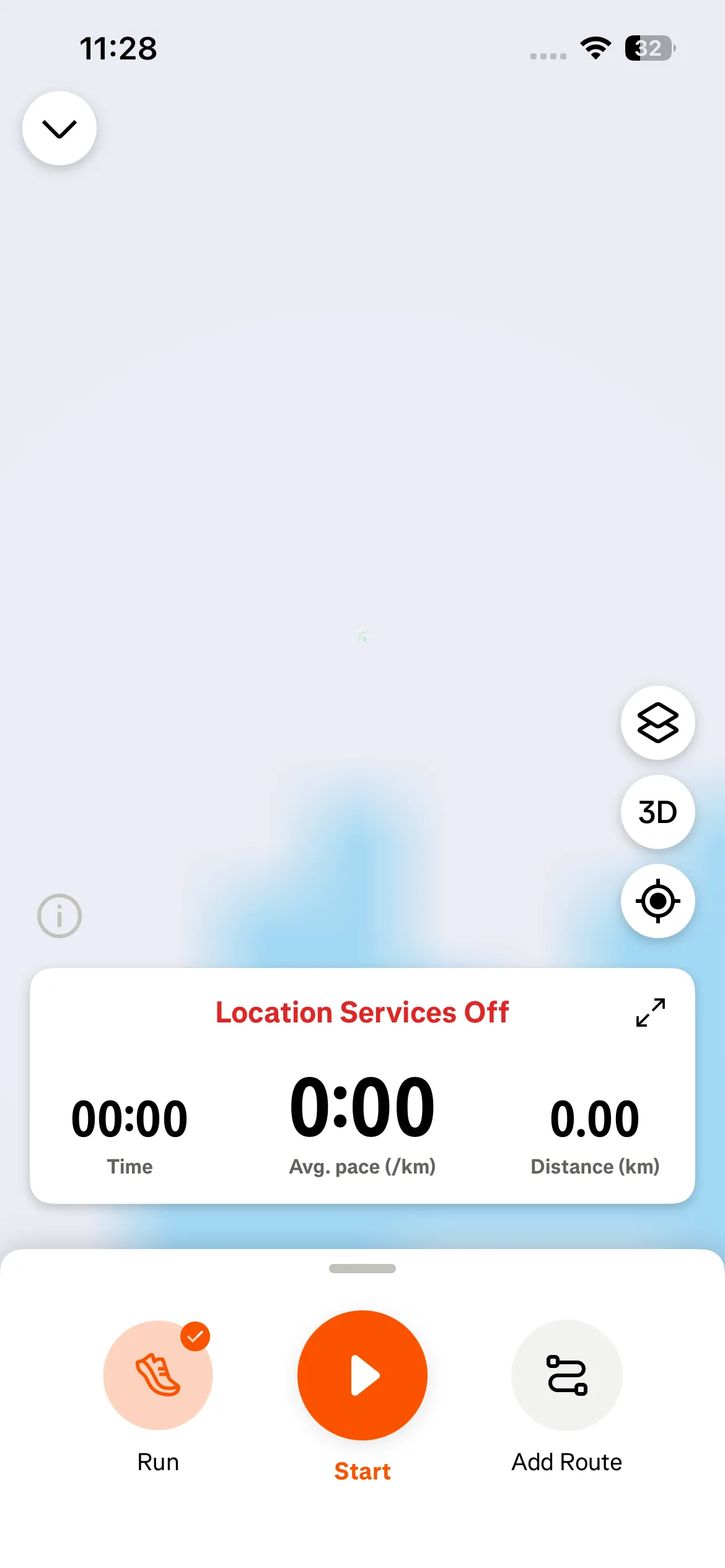The image size is (725, 1568).
Task: Tap the Location Services Off warning
Action: click(x=362, y=1013)
